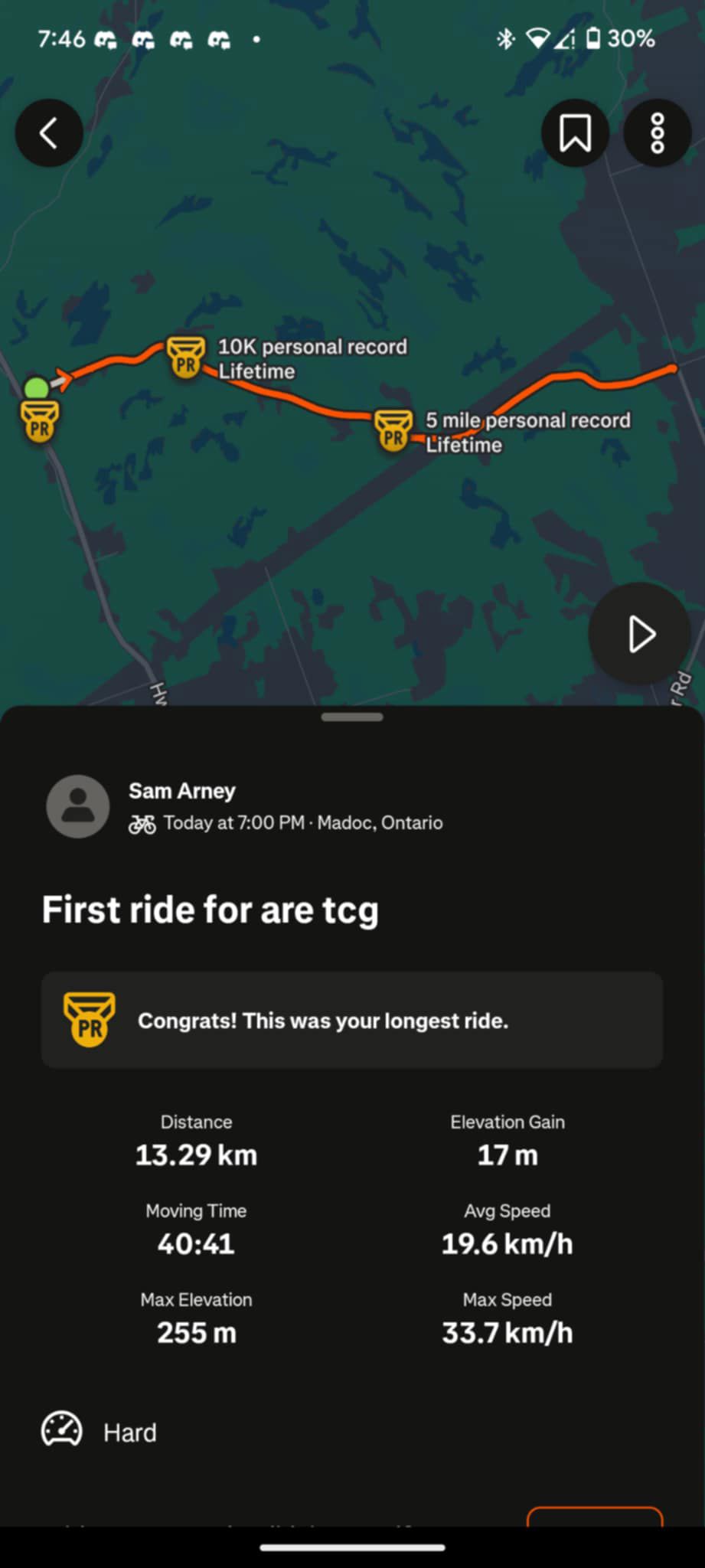Open Sam Arney's profile avatar
This screenshot has width=705, height=1568.
point(78,806)
